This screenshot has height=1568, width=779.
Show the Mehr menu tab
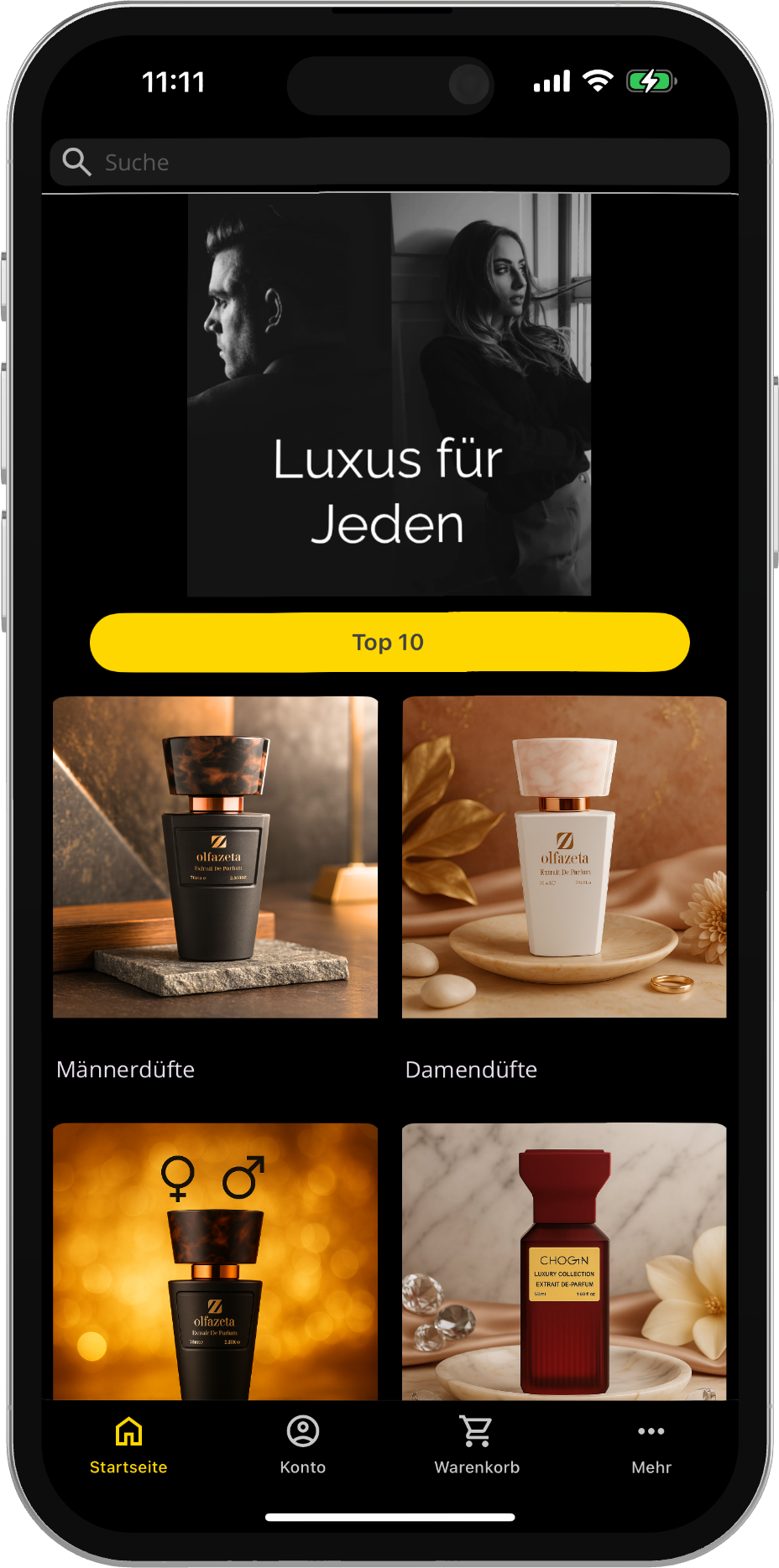point(651,1446)
